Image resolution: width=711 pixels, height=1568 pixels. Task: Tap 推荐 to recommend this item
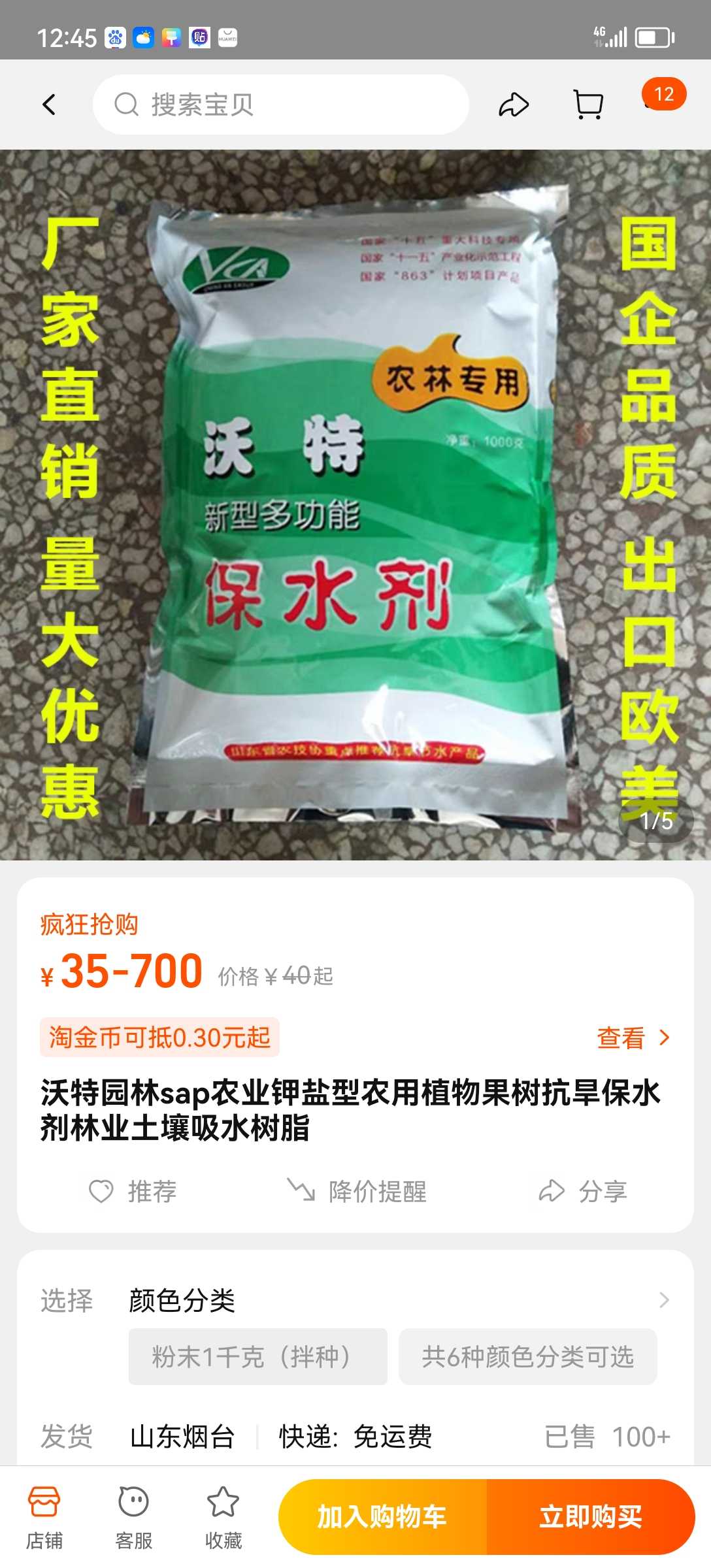point(133,1191)
